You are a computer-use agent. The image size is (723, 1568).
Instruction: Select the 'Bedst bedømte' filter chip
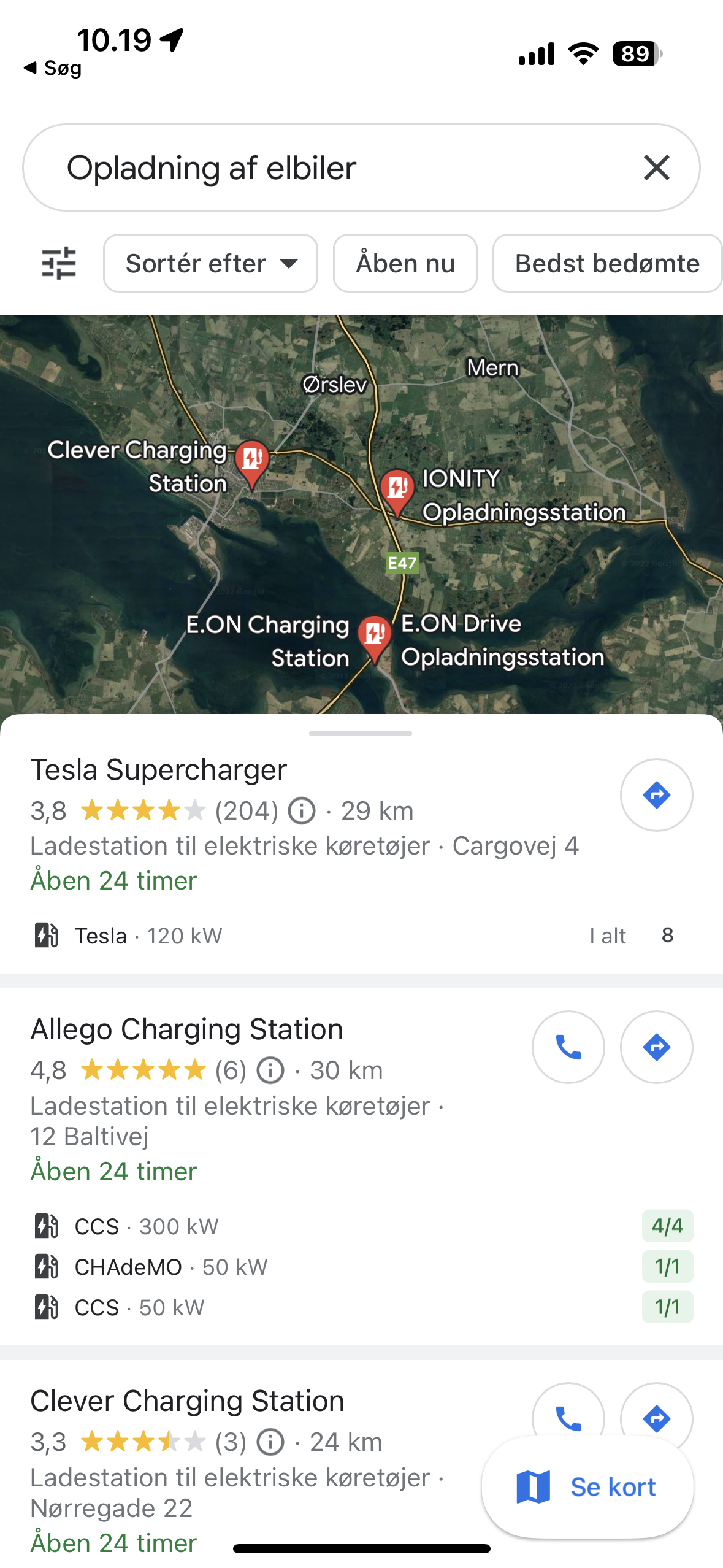606,263
